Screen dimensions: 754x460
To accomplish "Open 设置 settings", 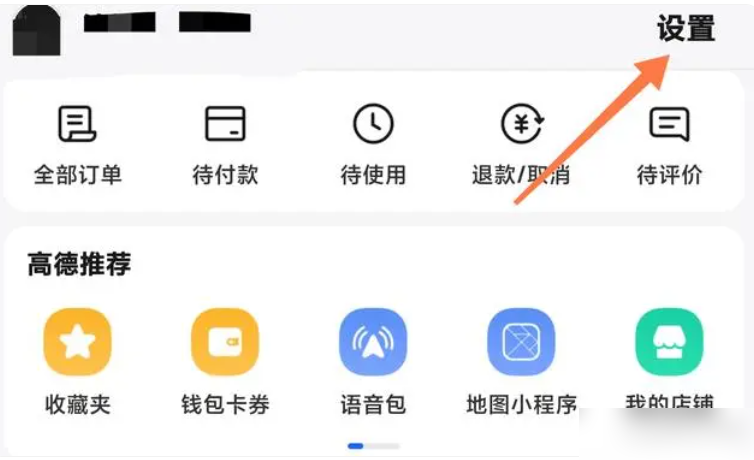I will click(x=686, y=29).
